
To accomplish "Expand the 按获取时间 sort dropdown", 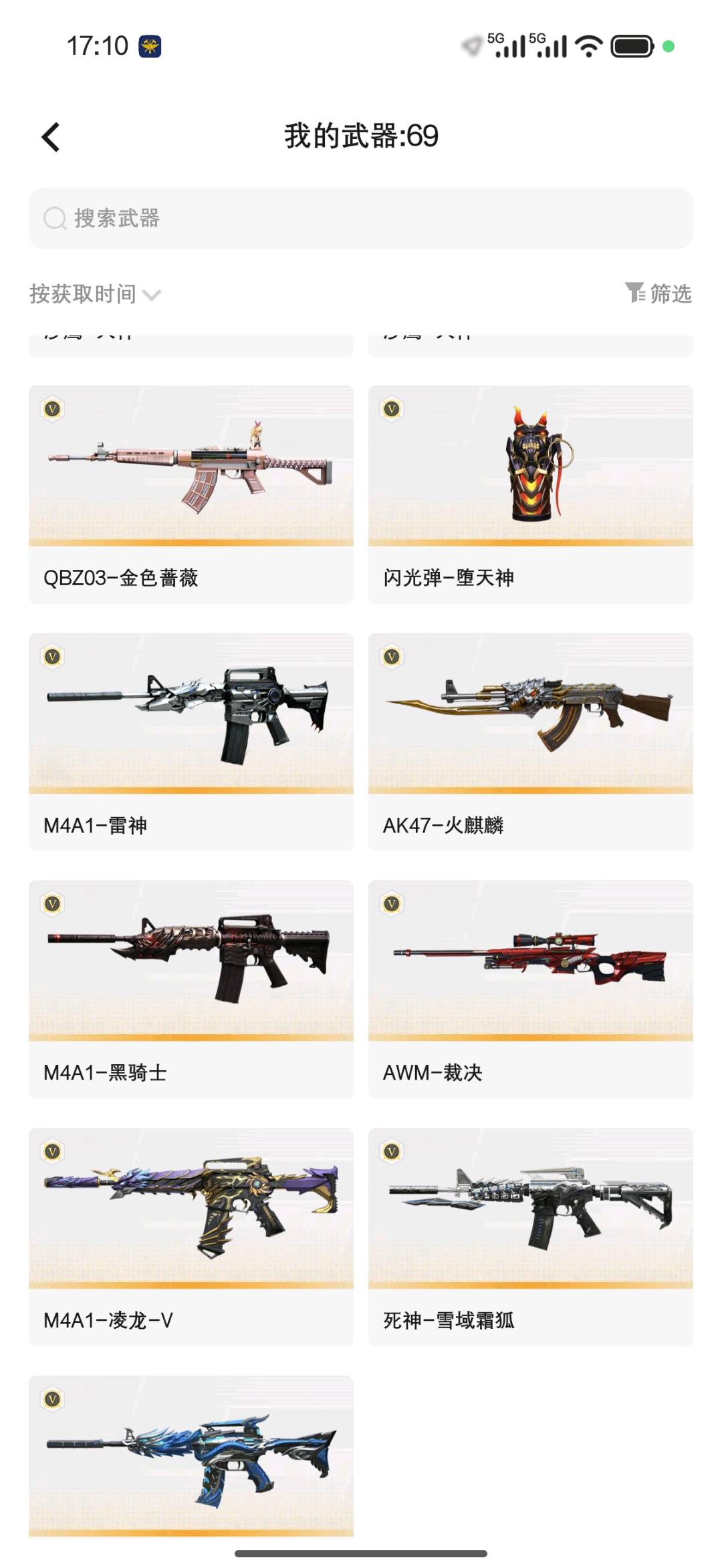I will click(95, 294).
